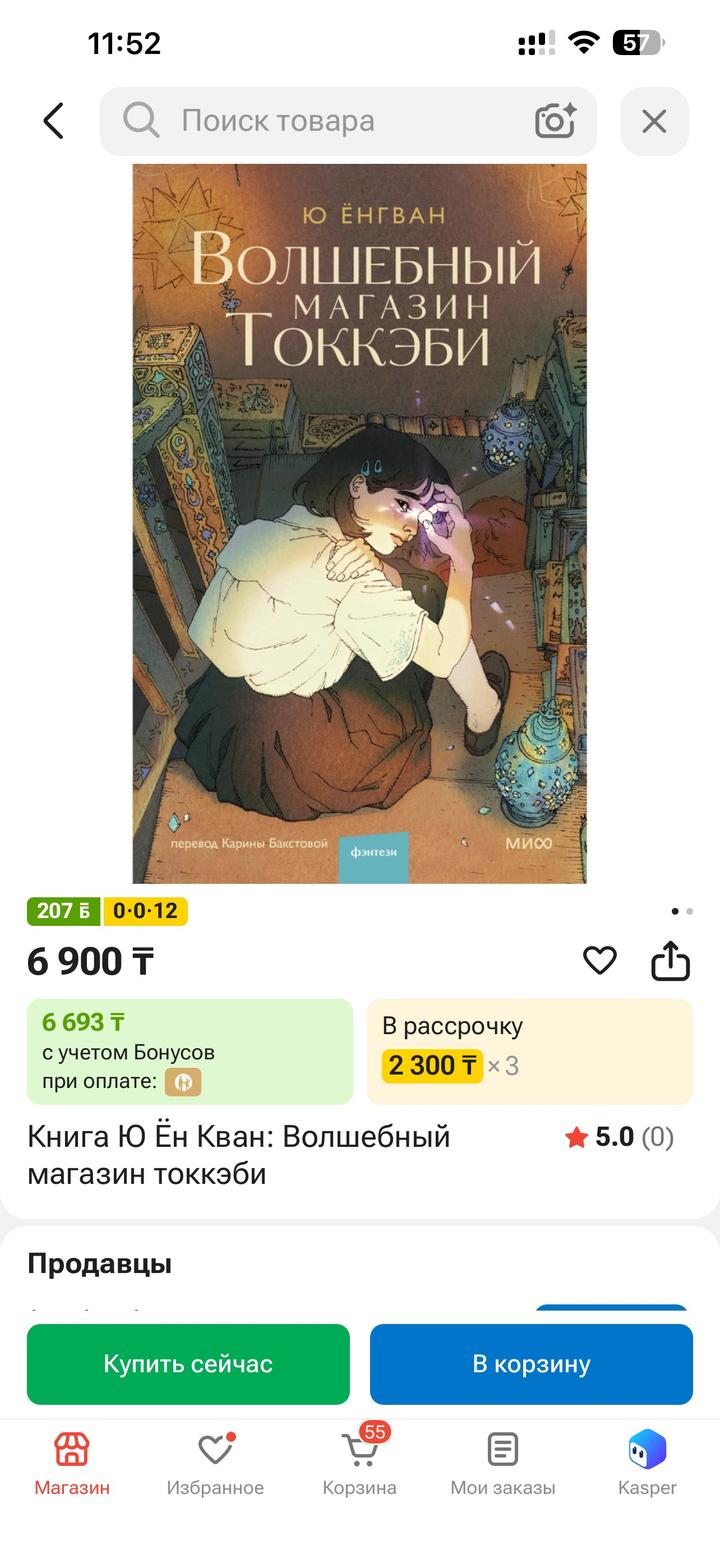Open the Корзина tab
This screenshot has height=1558, width=720.
click(359, 1464)
